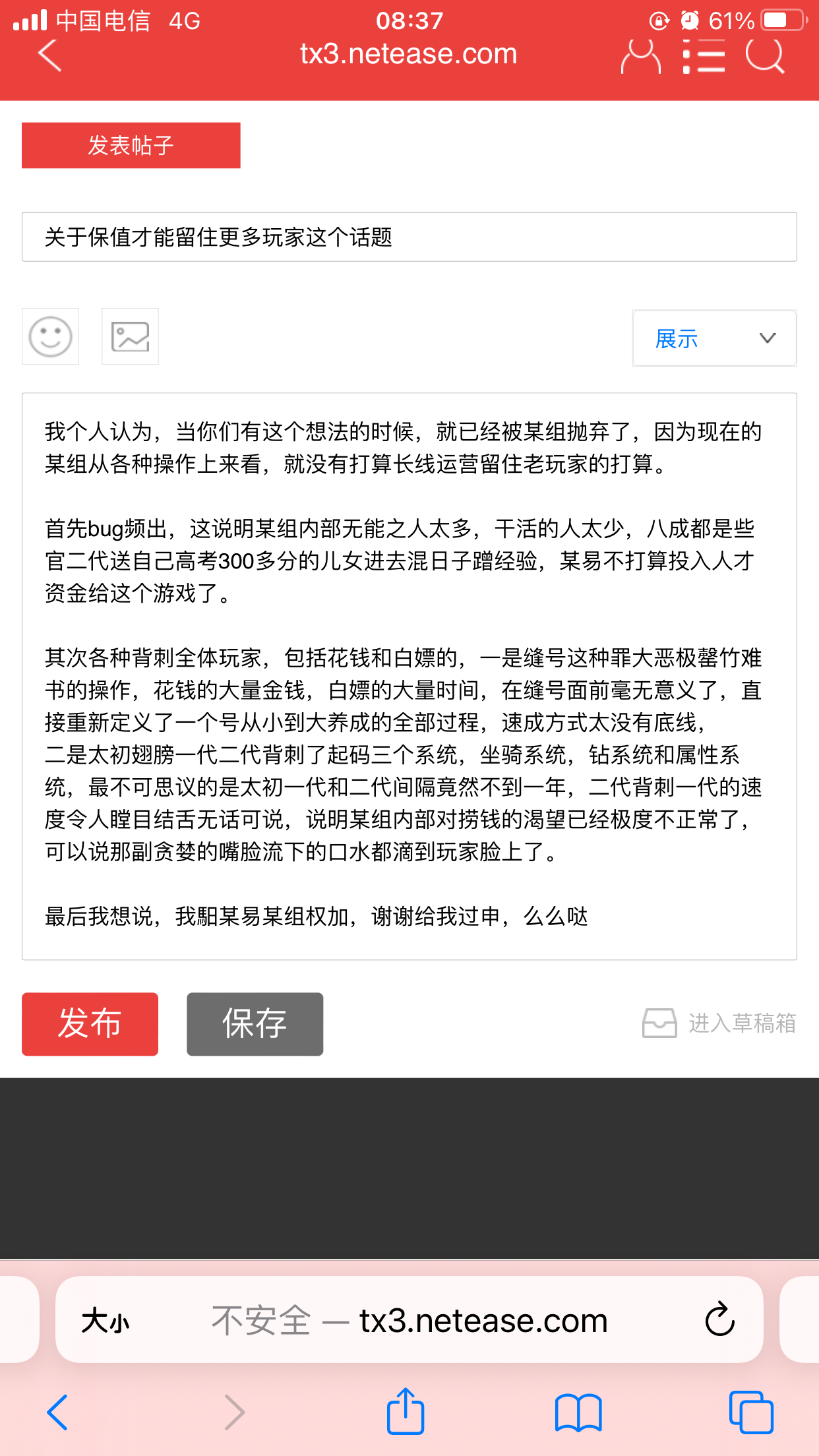The image size is (819, 1456).
Task: Reload the page
Action: [x=719, y=1319]
